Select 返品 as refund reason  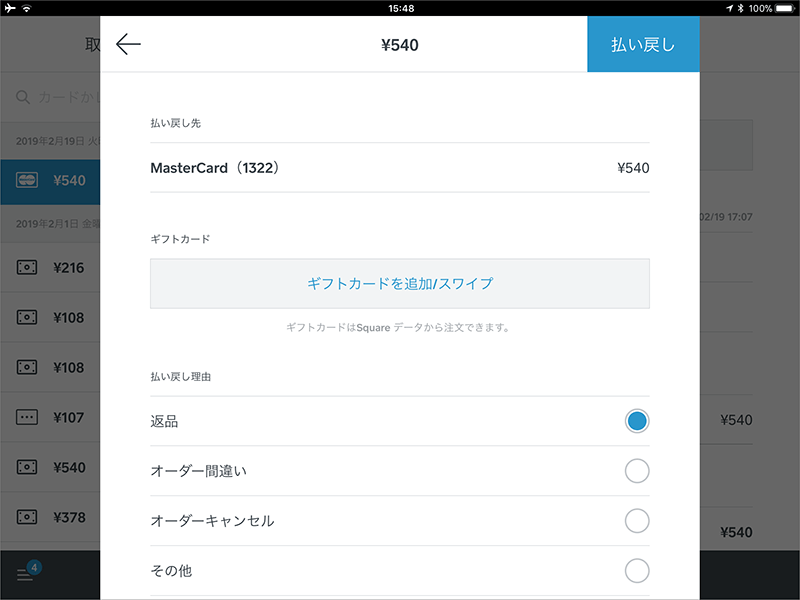point(637,421)
